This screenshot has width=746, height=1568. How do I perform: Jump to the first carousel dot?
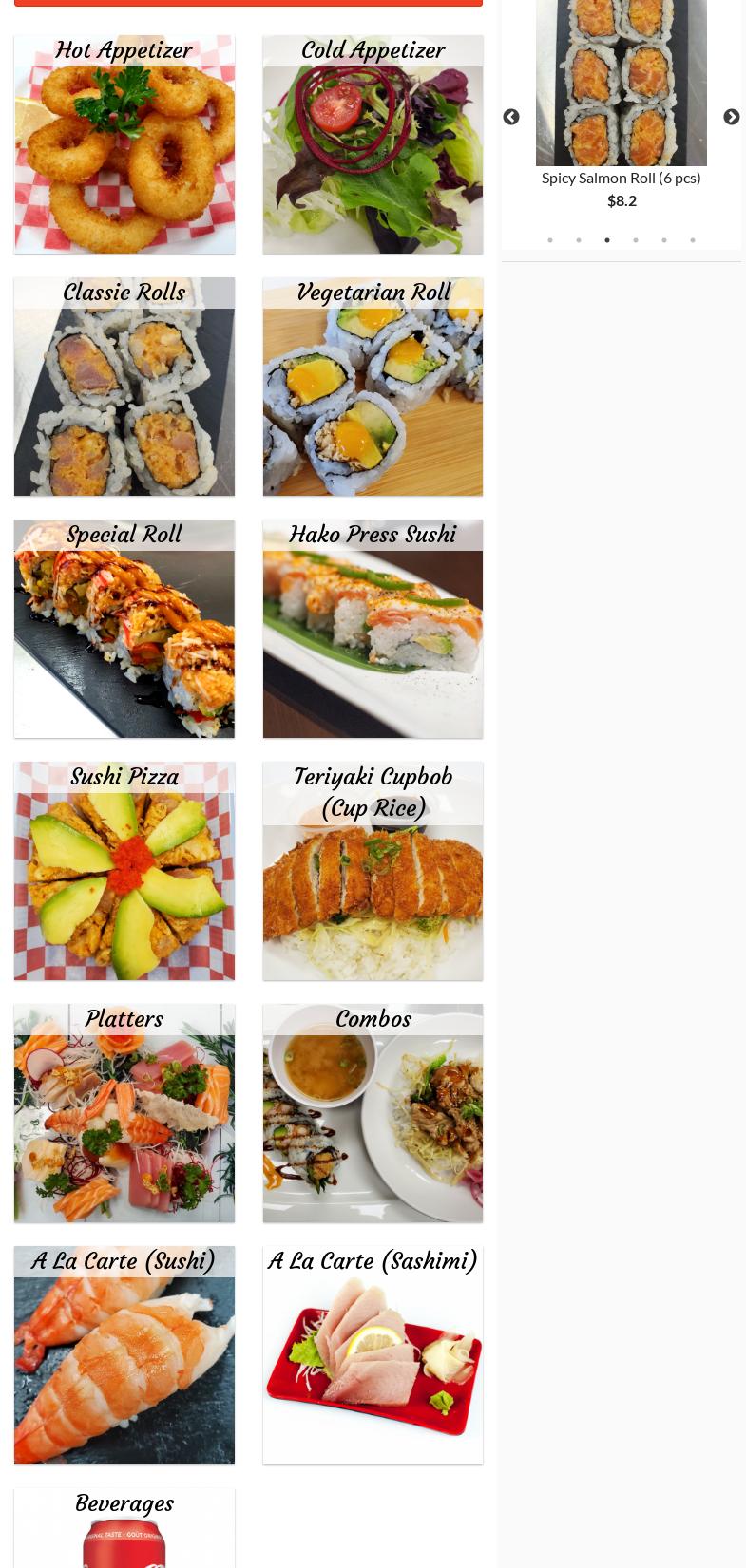[x=550, y=240]
